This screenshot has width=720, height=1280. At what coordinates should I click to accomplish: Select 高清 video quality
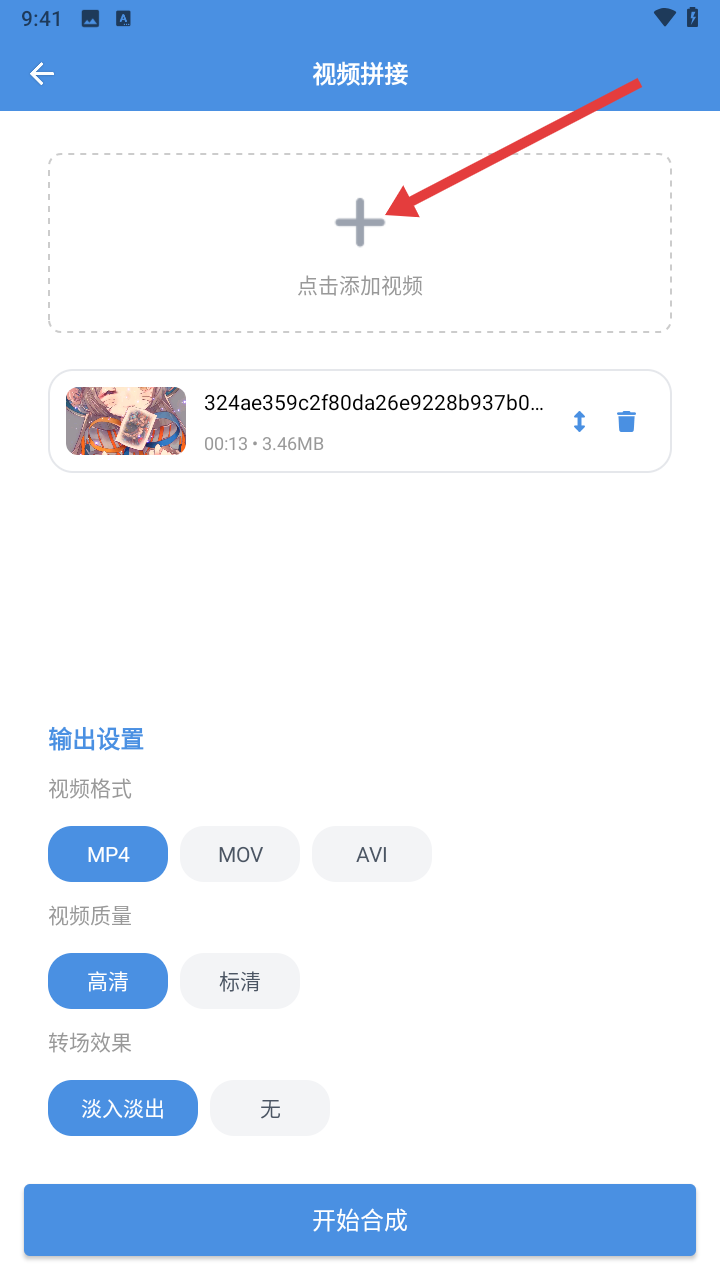pyautogui.click(x=107, y=981)
